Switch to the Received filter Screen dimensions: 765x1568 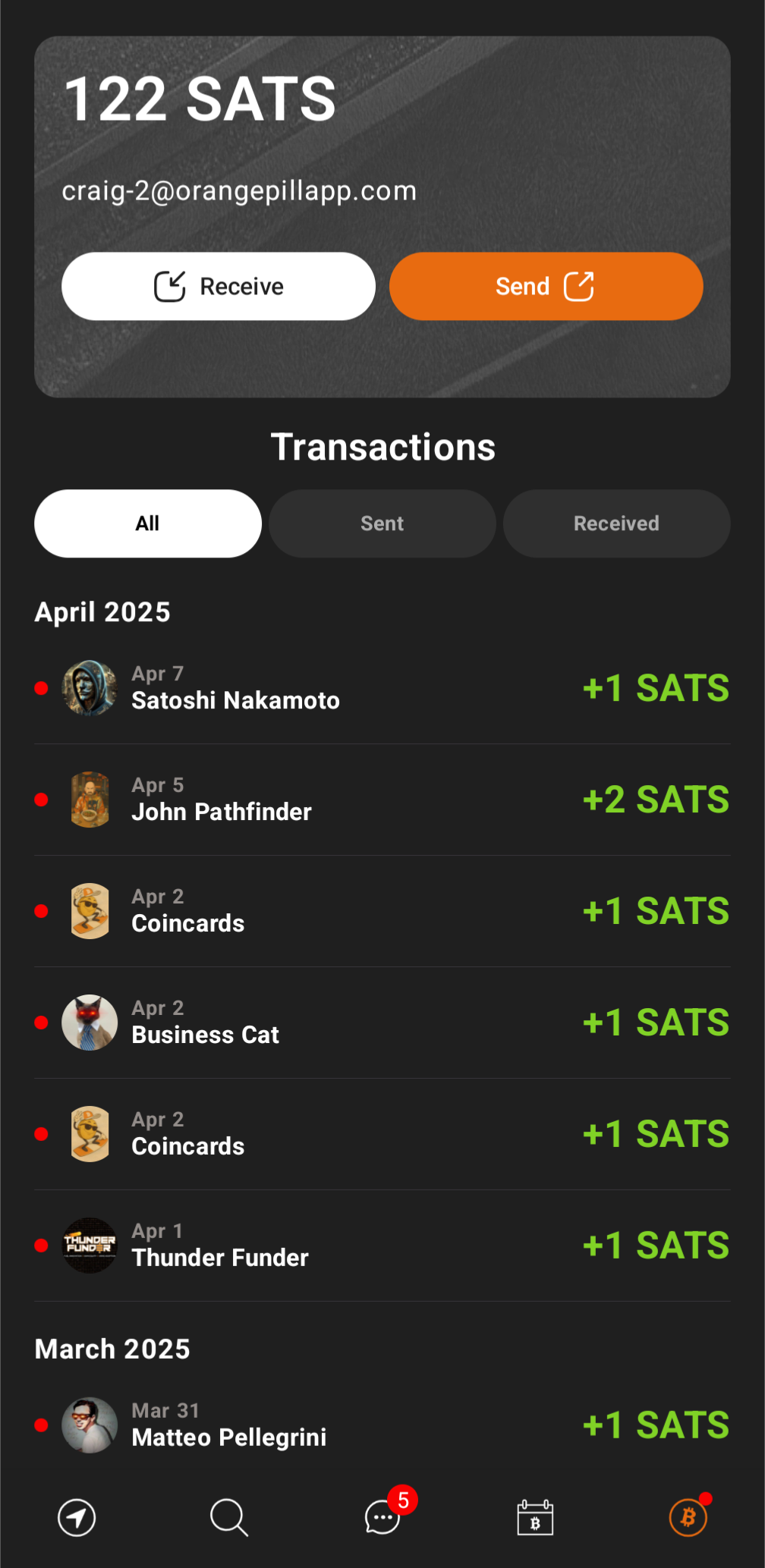[616, 523]
